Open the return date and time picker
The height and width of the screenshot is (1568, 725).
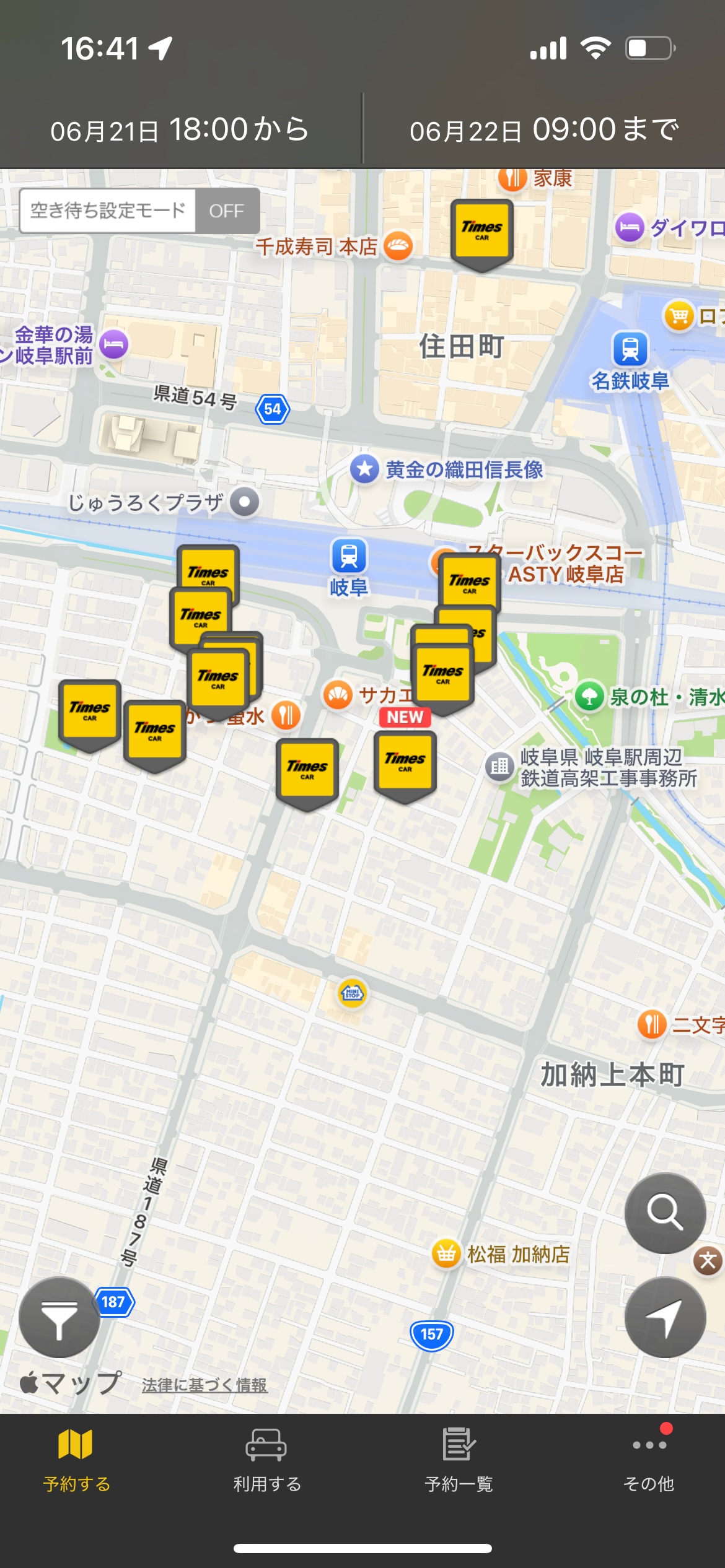pyautogui.click(x=544, y=130)
